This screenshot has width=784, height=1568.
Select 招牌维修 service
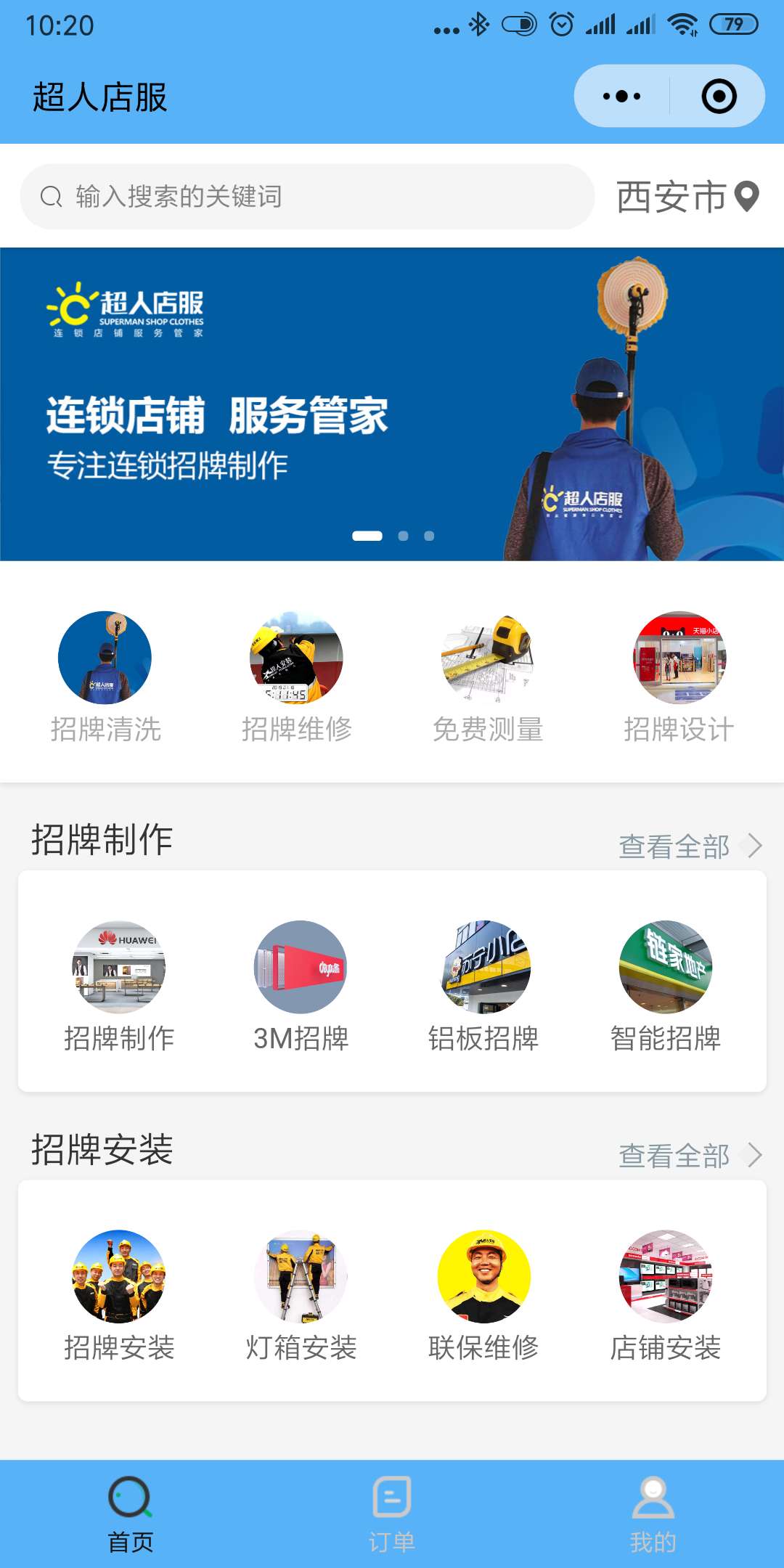(296, 677)
